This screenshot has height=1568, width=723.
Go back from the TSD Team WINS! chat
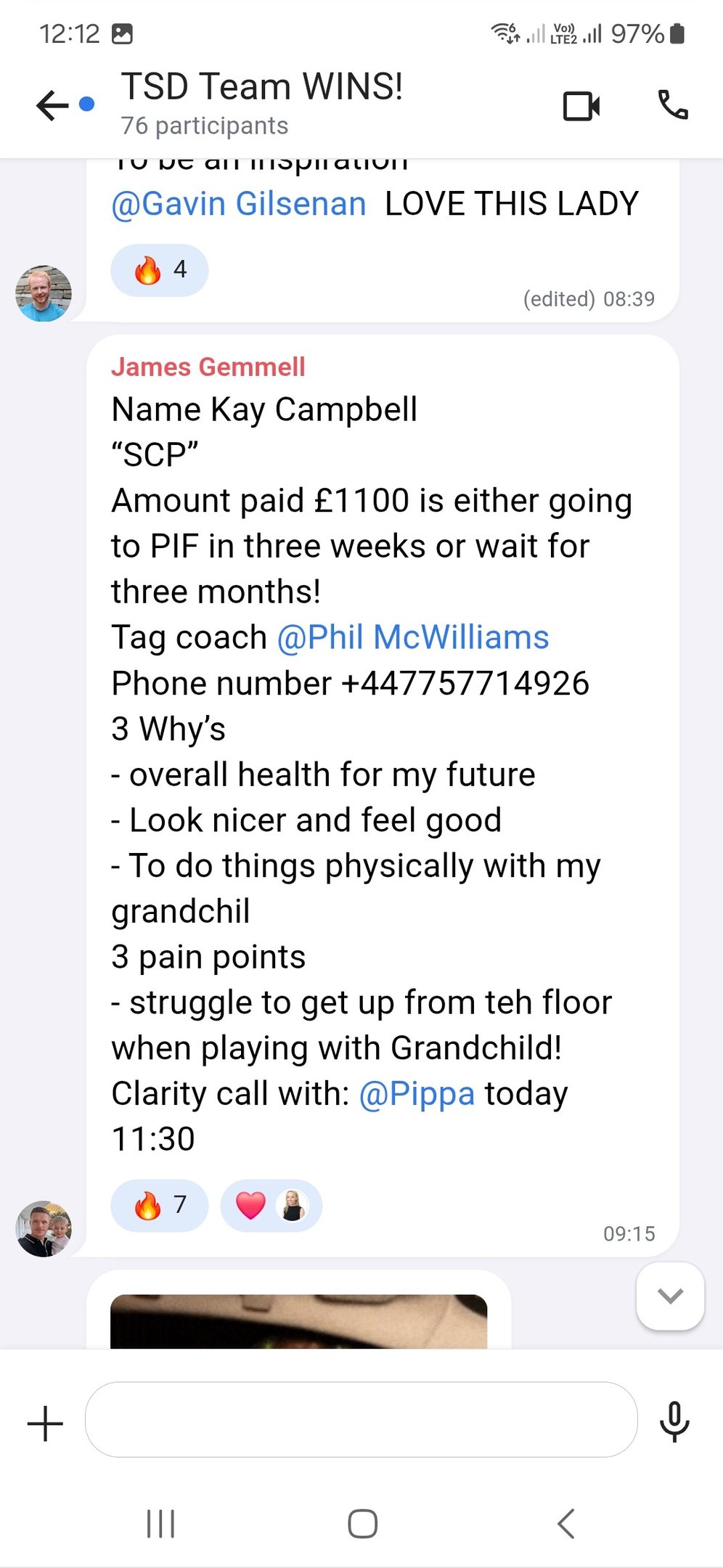[52, 106]
